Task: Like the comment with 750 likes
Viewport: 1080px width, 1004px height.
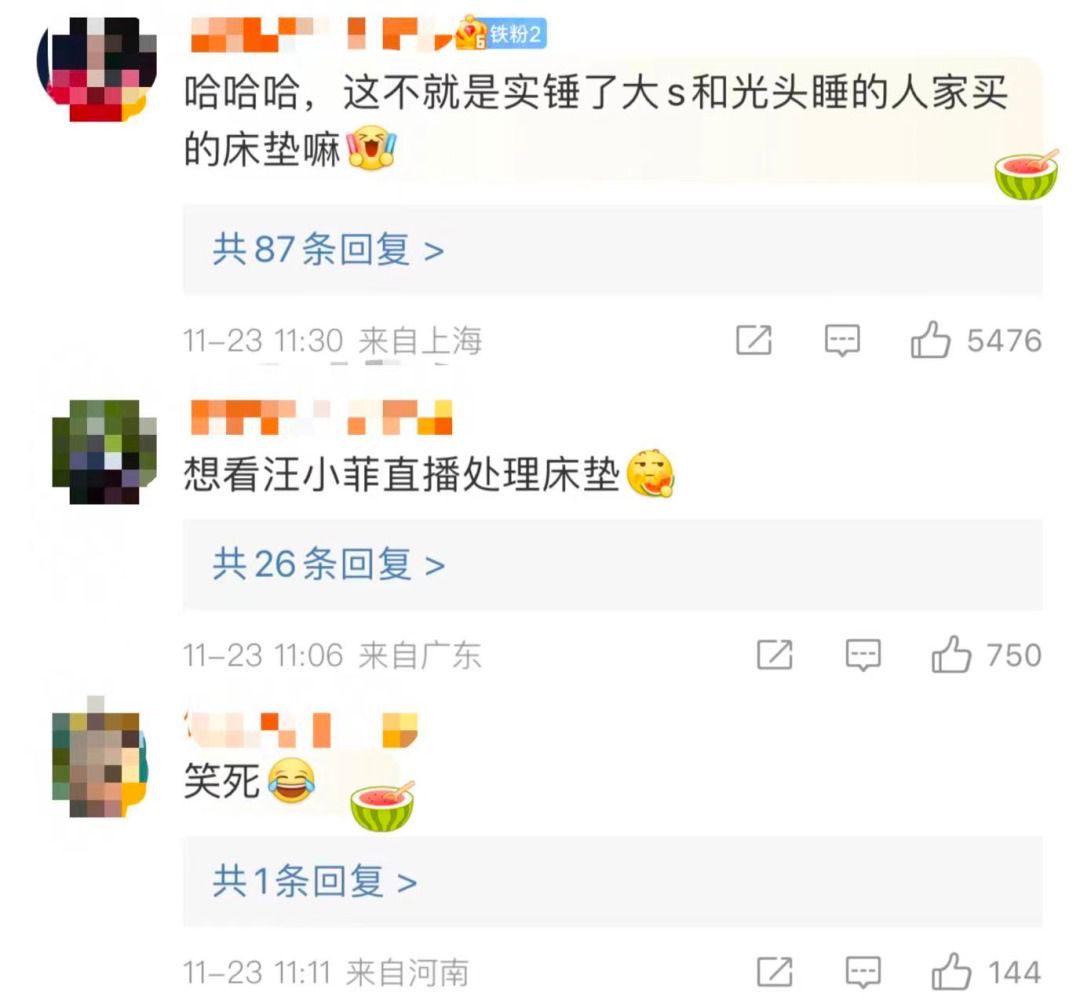Action: 950,656
